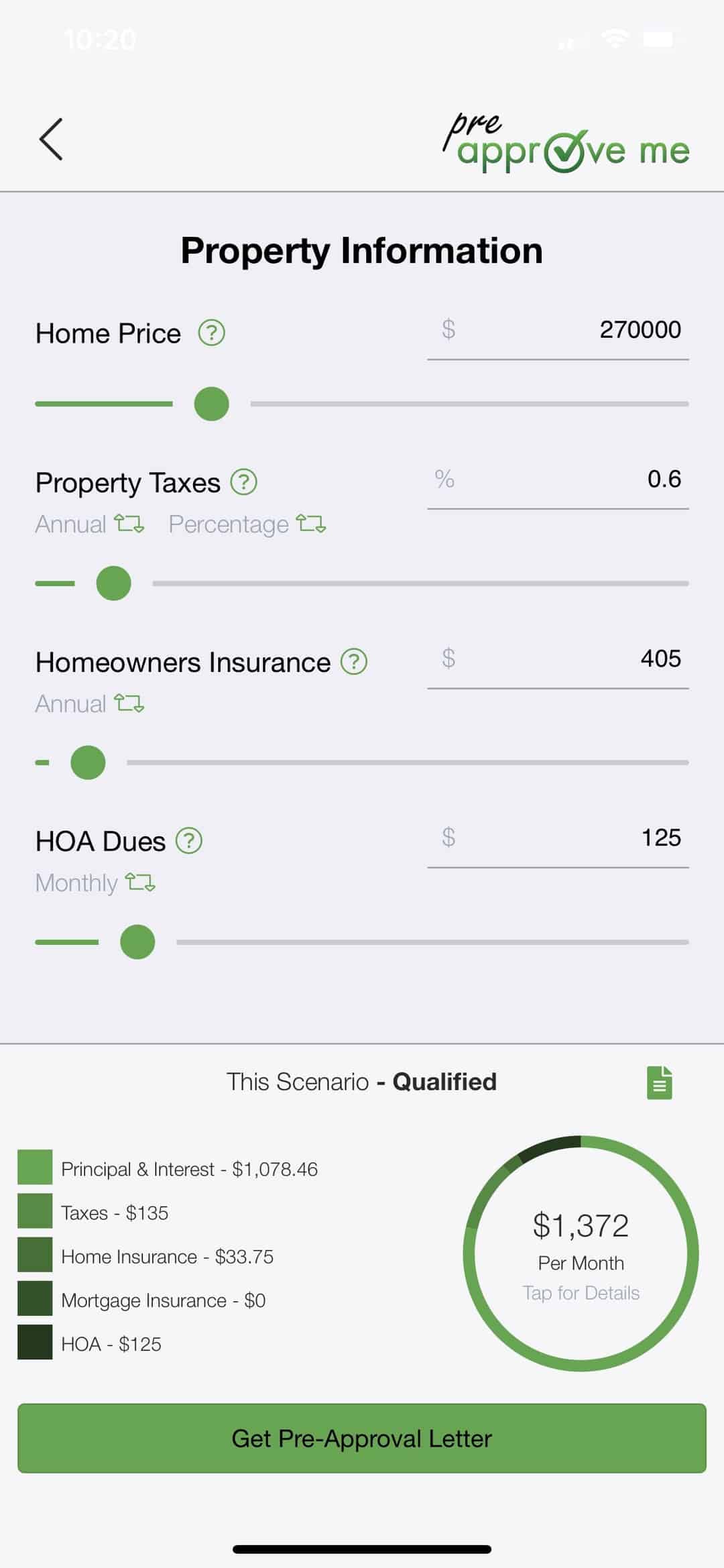Switch Property Taxes to Annual mode
Image resolution: width=724 pixels, height=1568 pixels.
[90, 525]
